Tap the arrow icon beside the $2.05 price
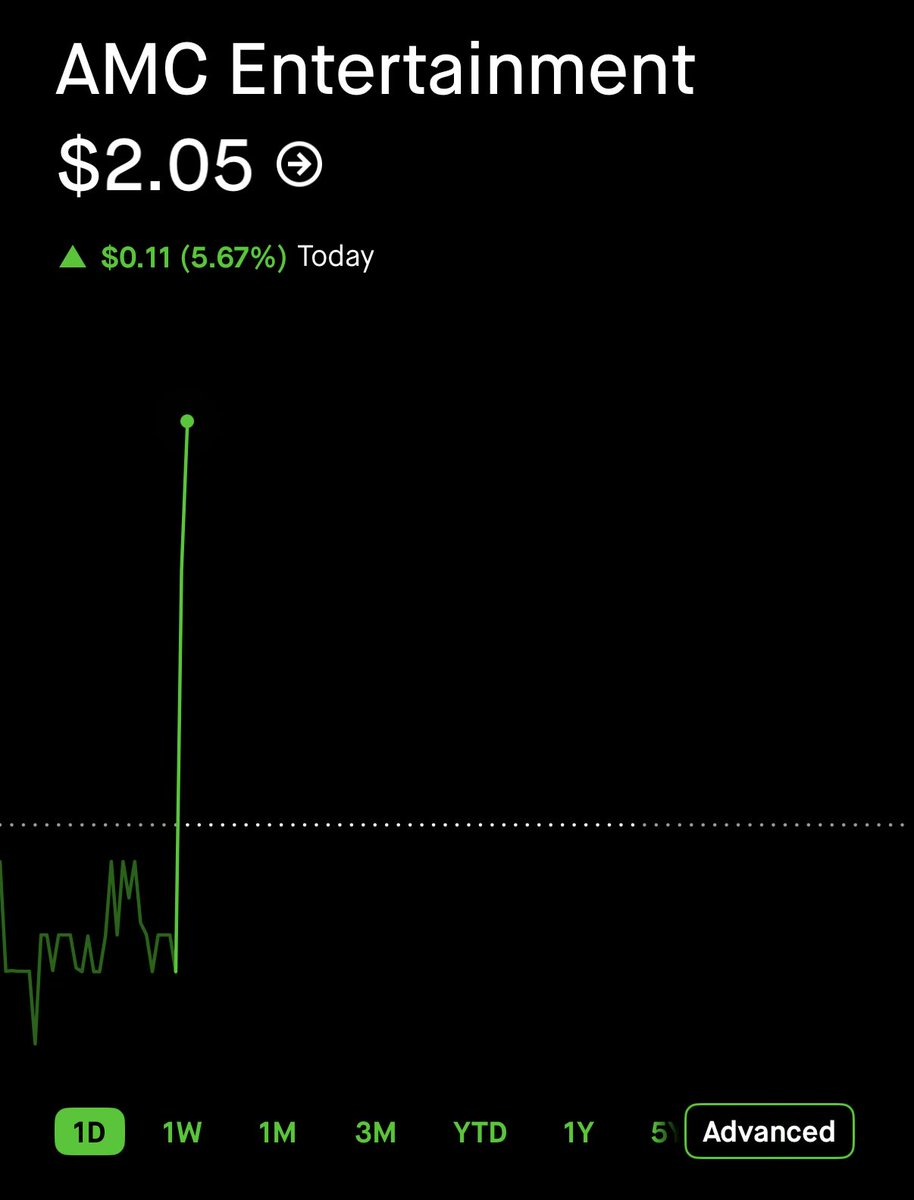 point(300,165)
